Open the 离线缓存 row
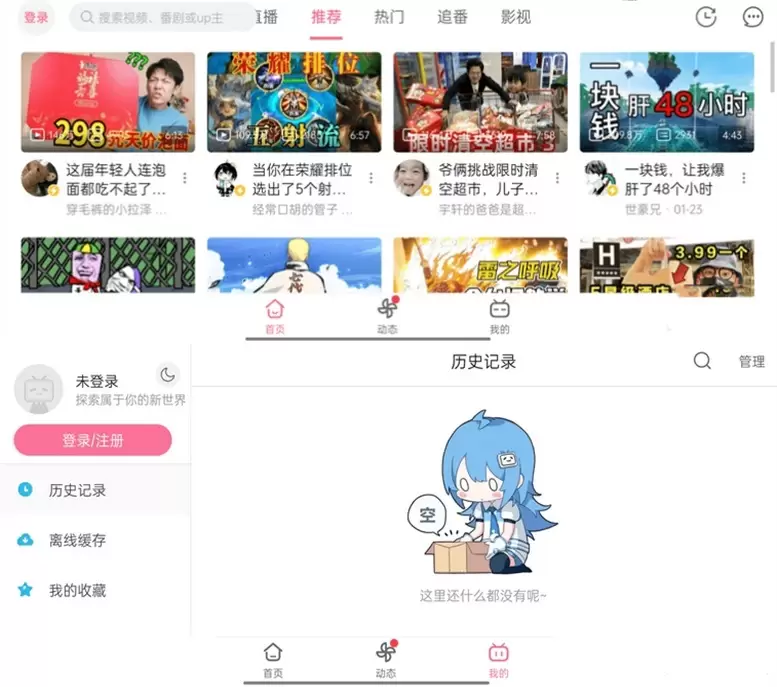This screenshot has width=777, height=687. click(x=77, y=540)
